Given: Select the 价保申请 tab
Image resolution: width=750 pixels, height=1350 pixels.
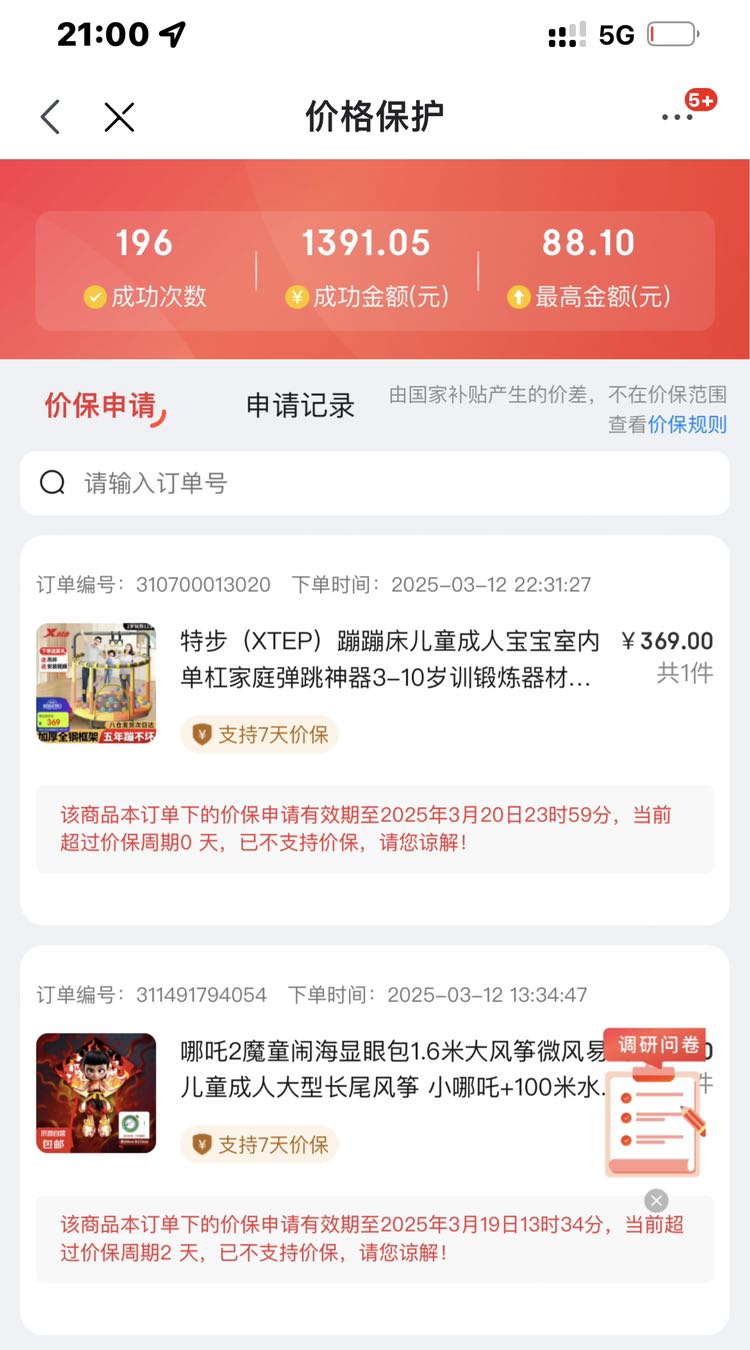Looking at the screenshot, I should (x=101, y=405).
